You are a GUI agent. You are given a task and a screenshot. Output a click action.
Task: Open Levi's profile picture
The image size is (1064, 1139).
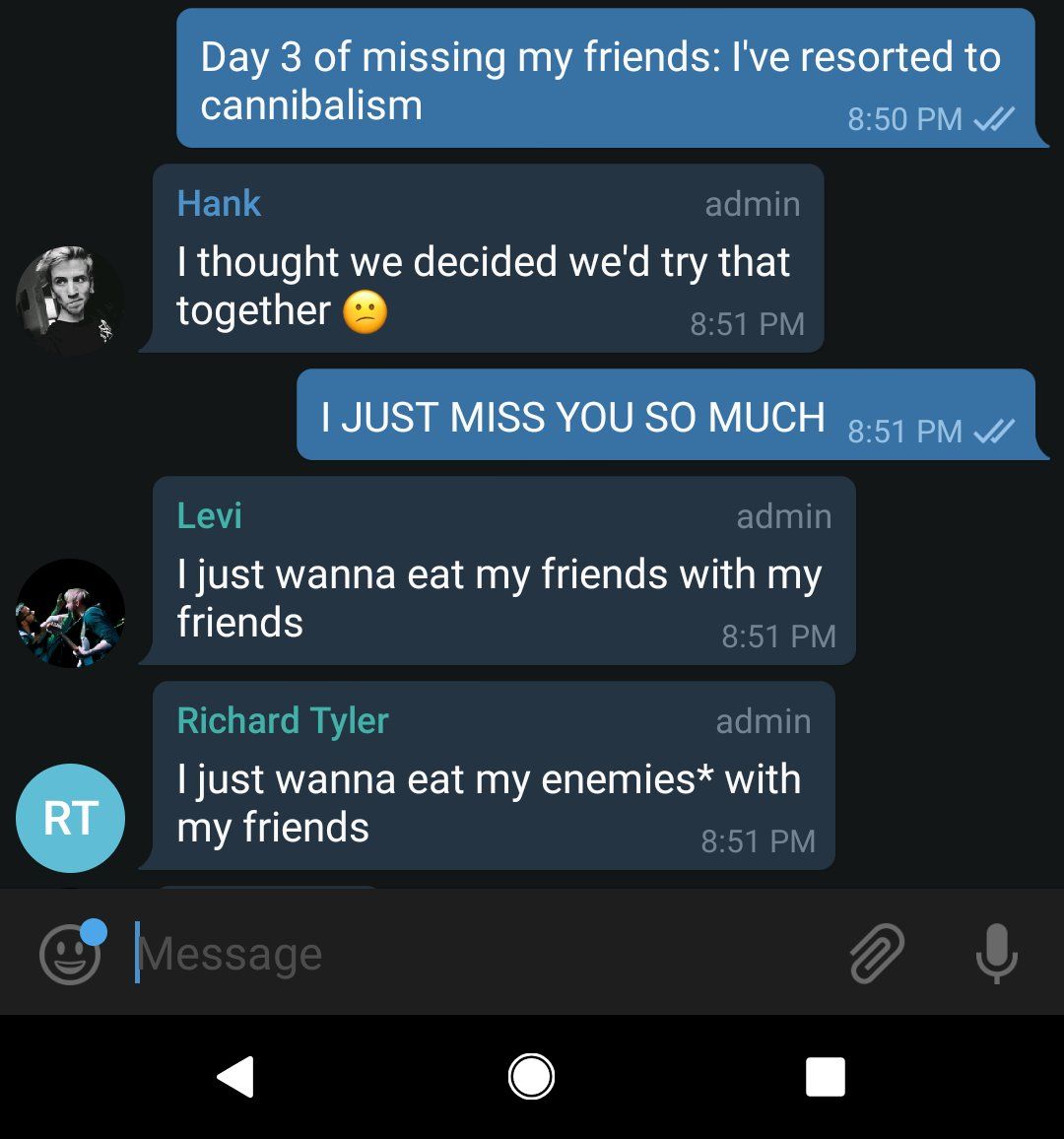[70, 613]
